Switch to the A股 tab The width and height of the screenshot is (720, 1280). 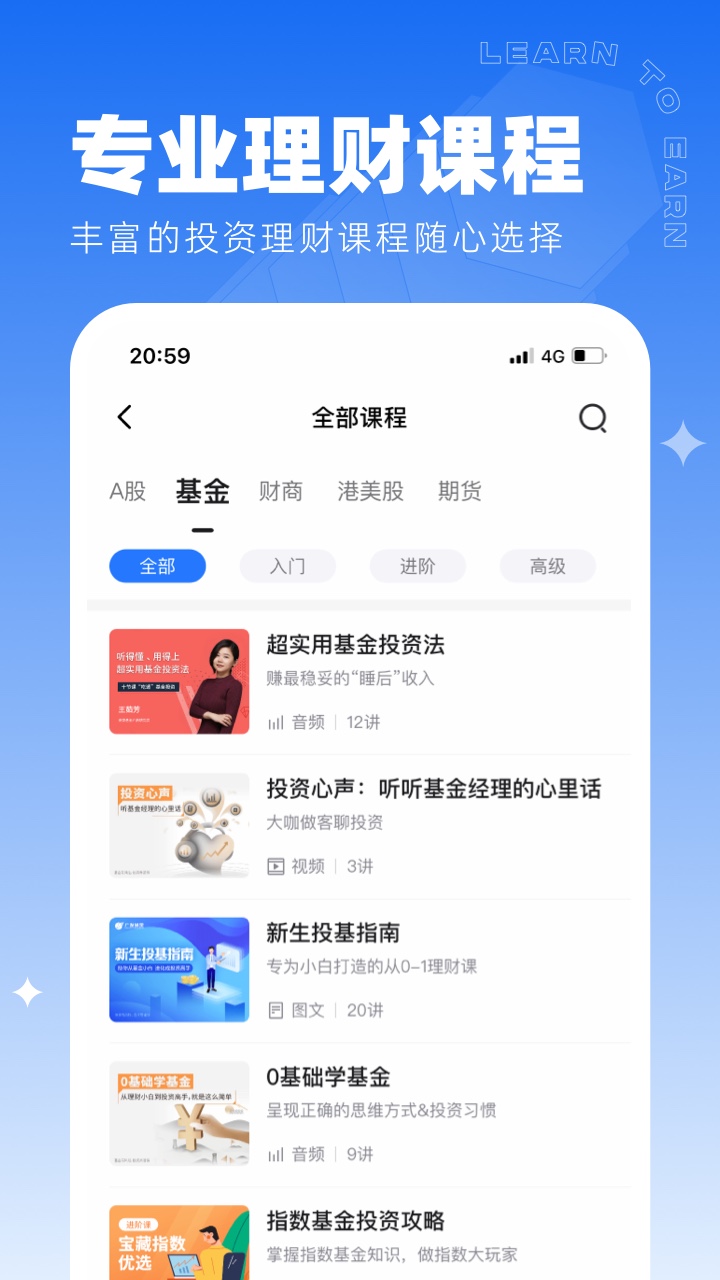pos(127,491)
